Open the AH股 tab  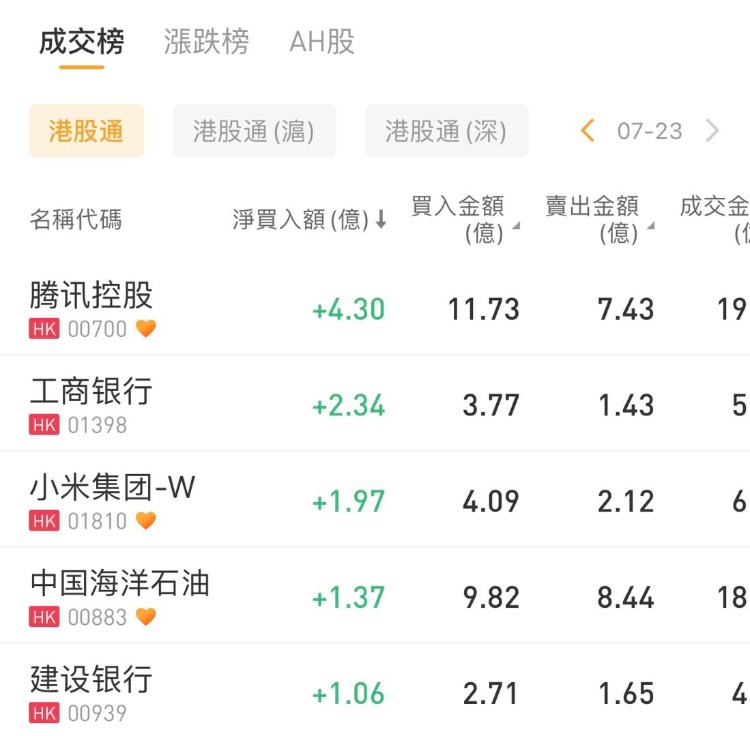coord(322,42)
